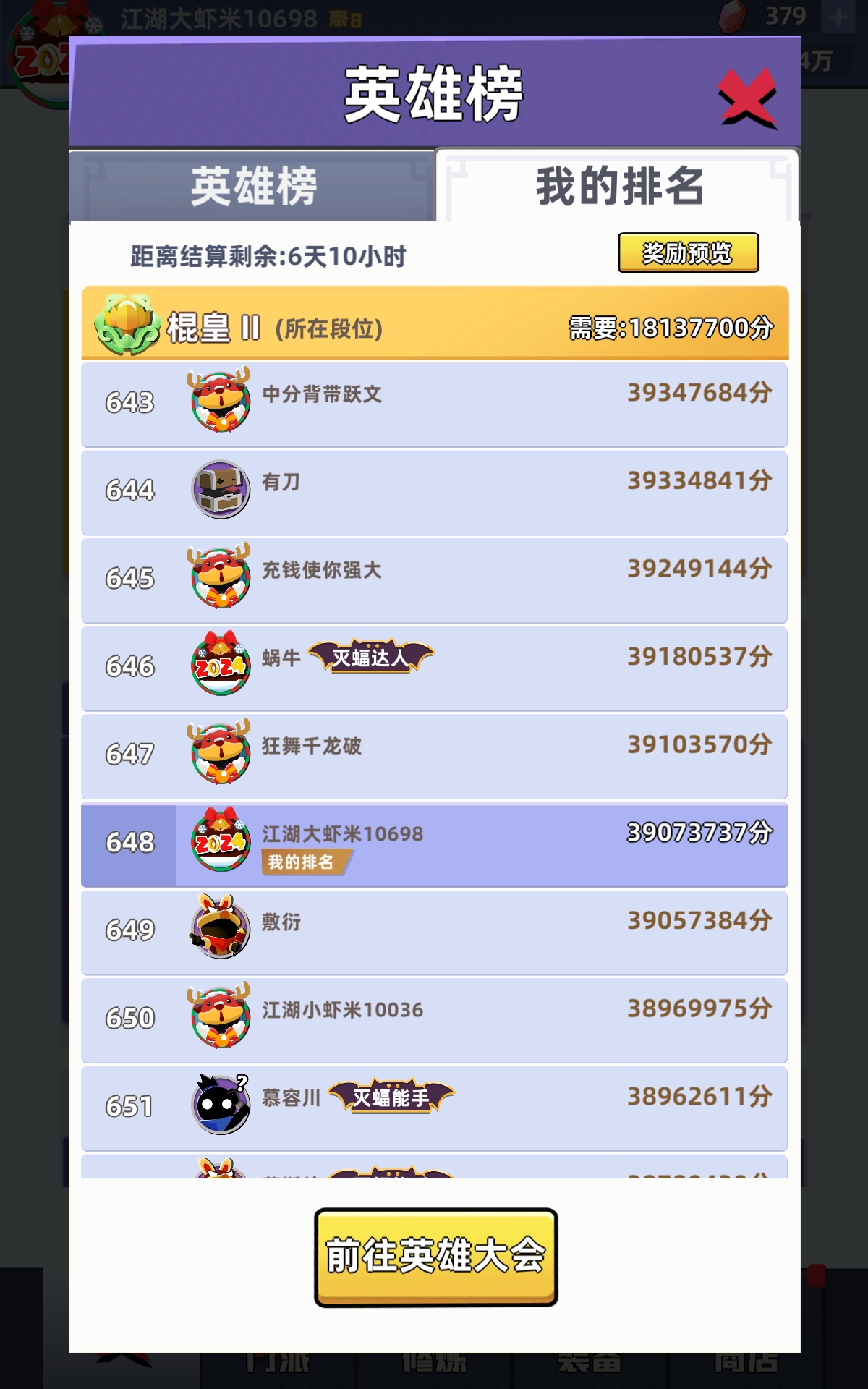868x1389 pixels.
Task: Switch to the 英雄榜 tab
Action: [253, 186]
